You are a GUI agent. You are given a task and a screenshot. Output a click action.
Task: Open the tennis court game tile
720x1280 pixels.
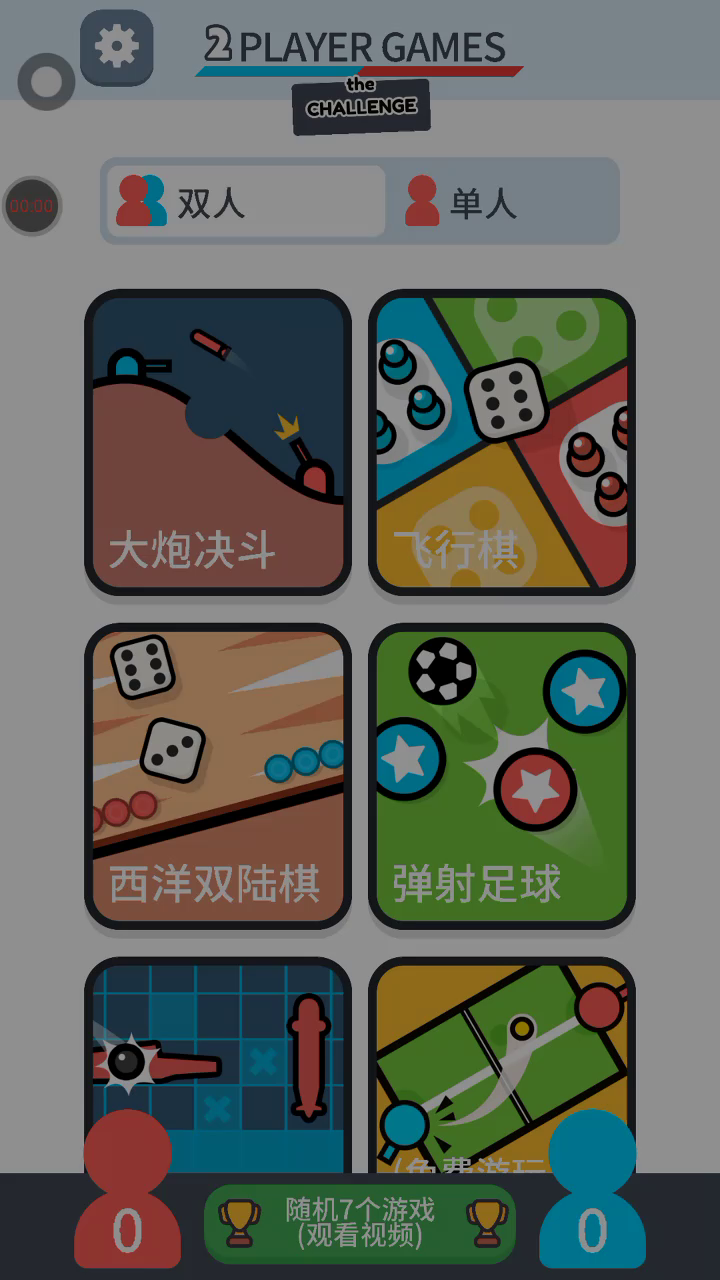[502, 1060]
